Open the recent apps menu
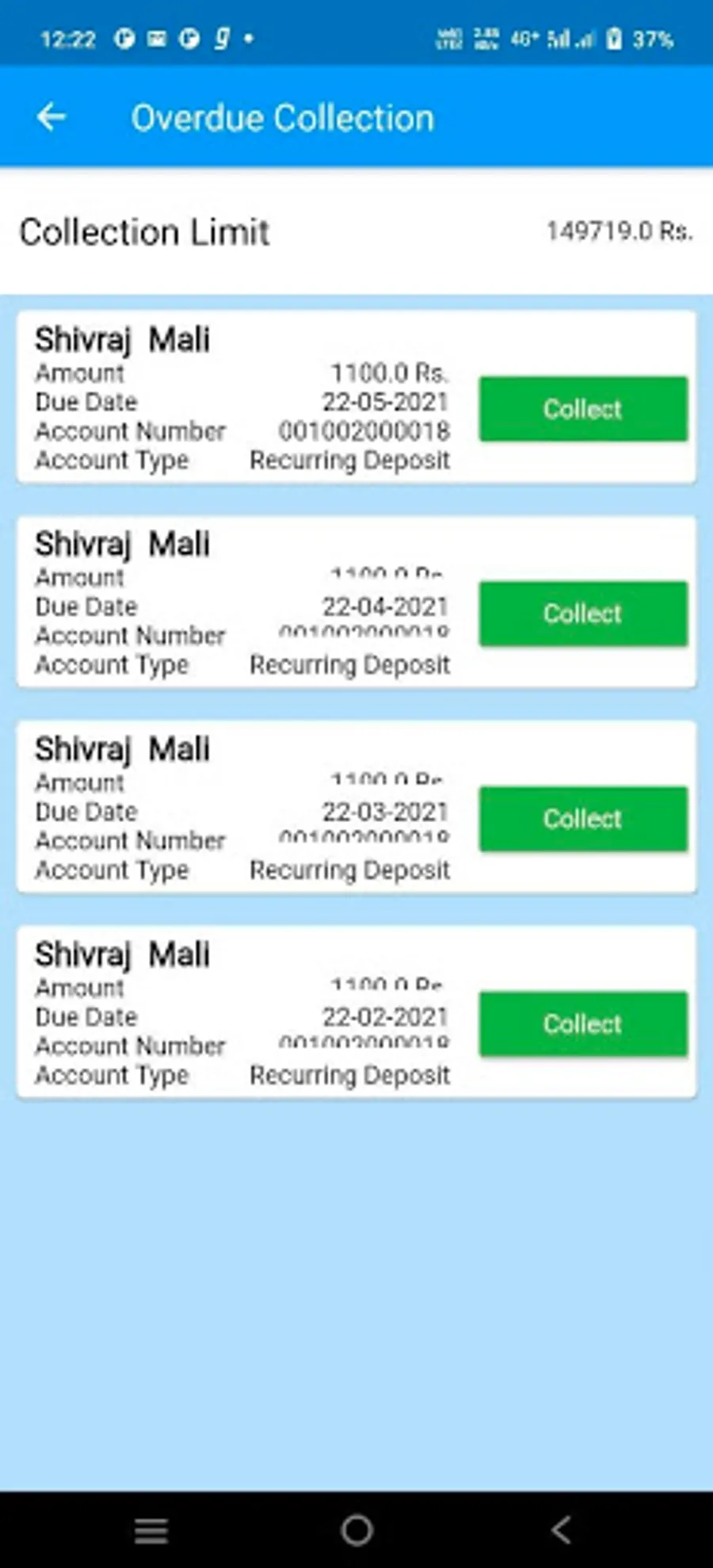713x1568 pixels. tap(151, 1530)
